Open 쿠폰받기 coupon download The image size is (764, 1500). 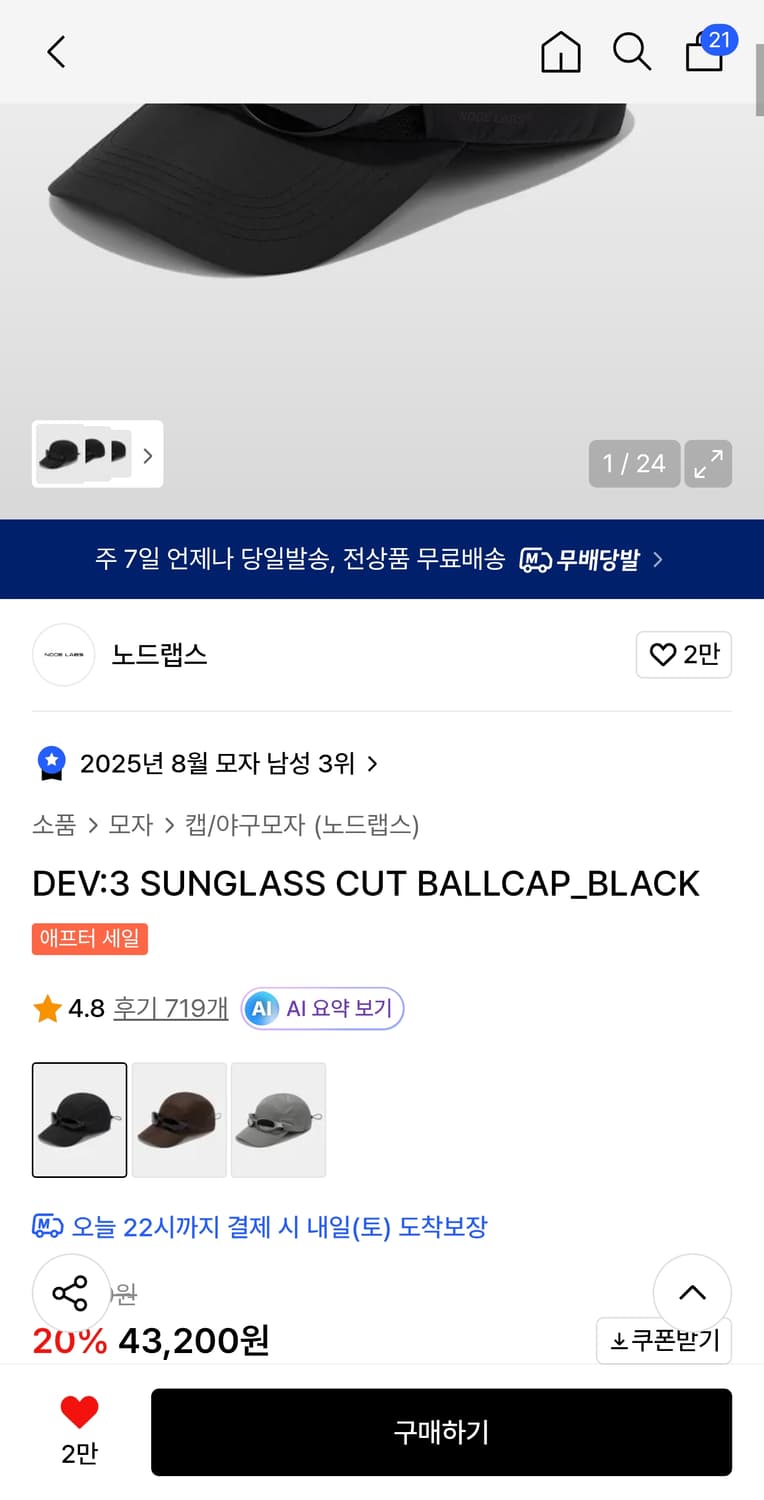(x=663, y=1341)
